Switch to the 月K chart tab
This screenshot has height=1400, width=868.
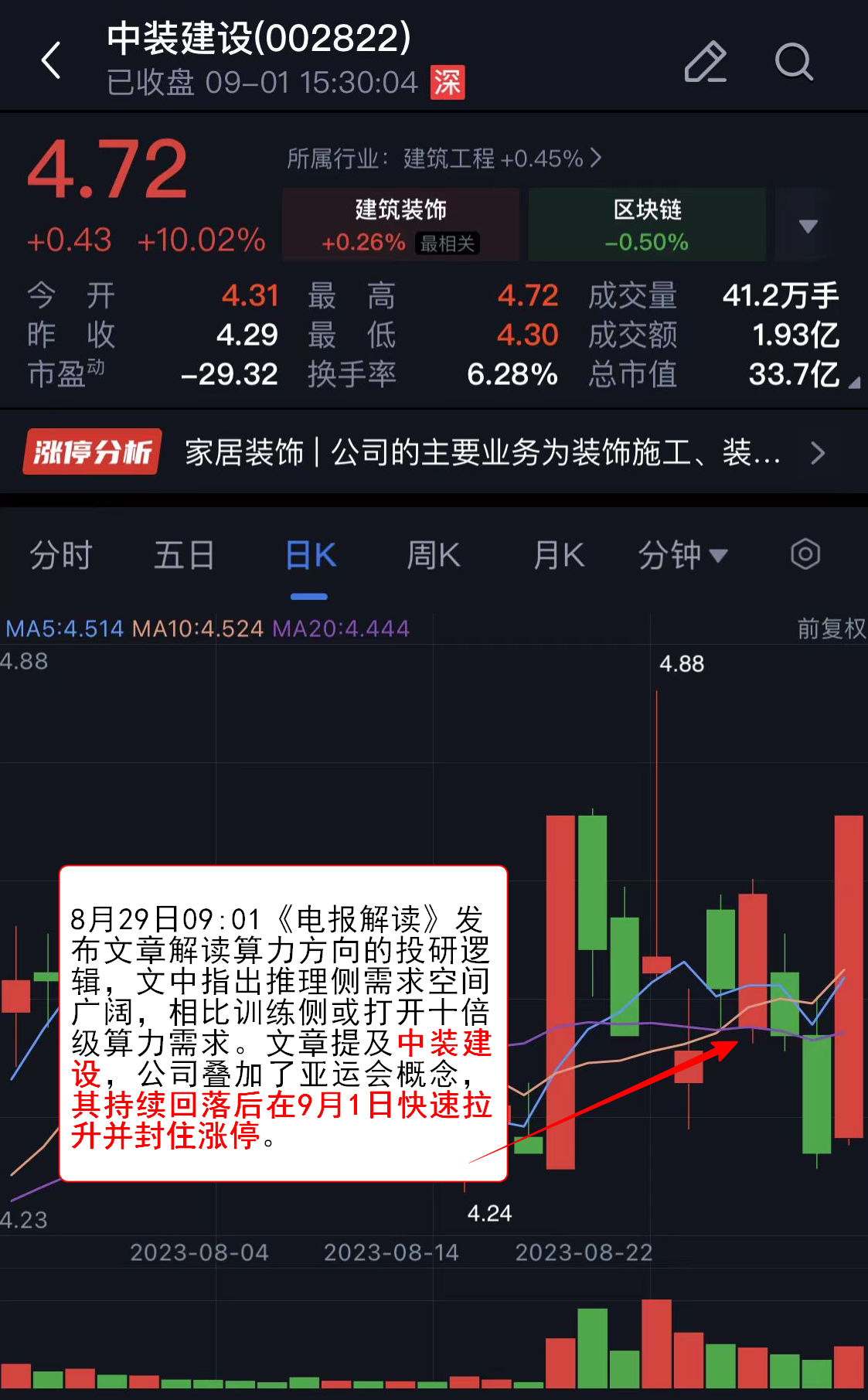point(559,555)
